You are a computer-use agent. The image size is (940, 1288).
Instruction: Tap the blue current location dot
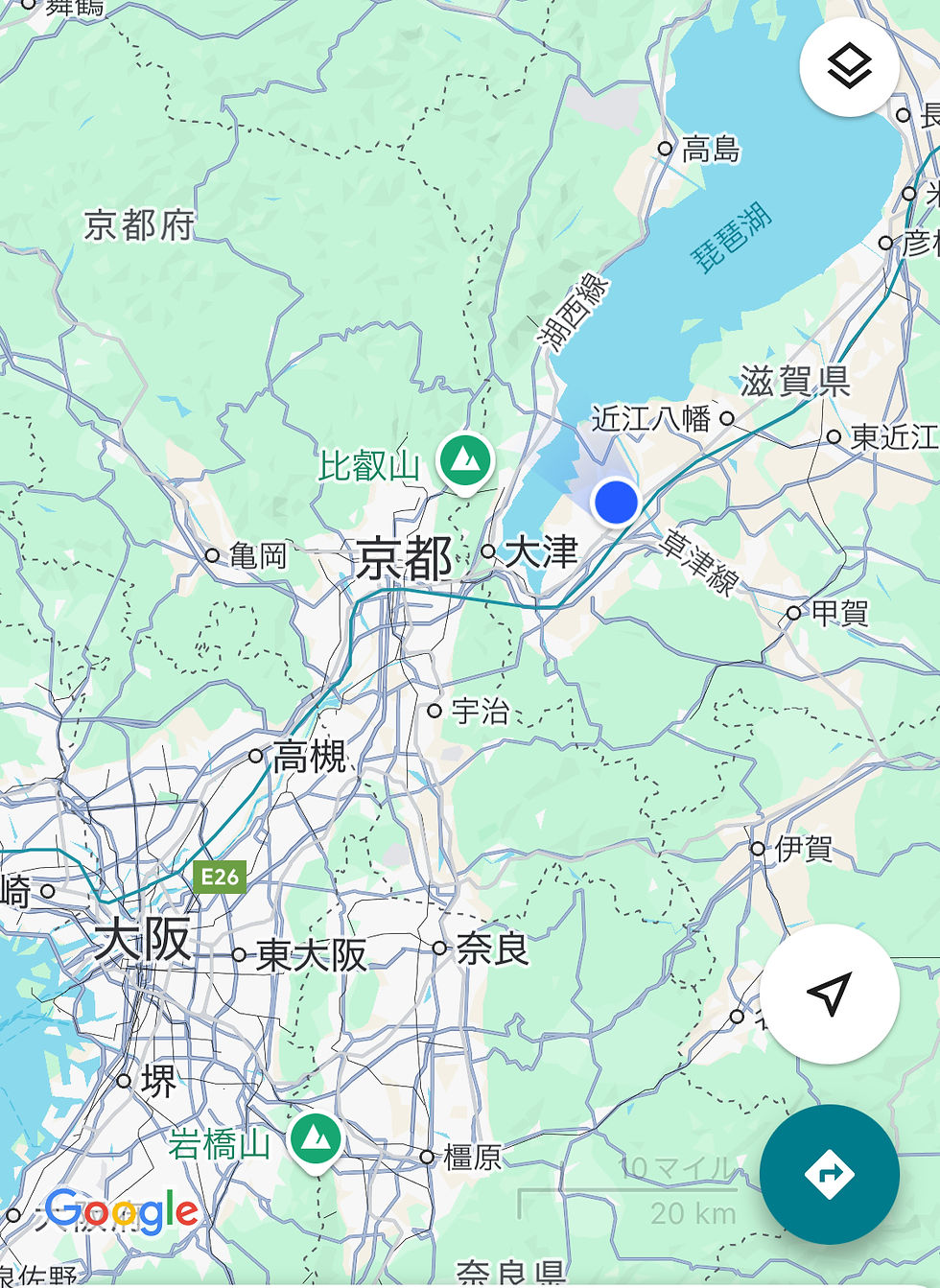pos(616,502)
